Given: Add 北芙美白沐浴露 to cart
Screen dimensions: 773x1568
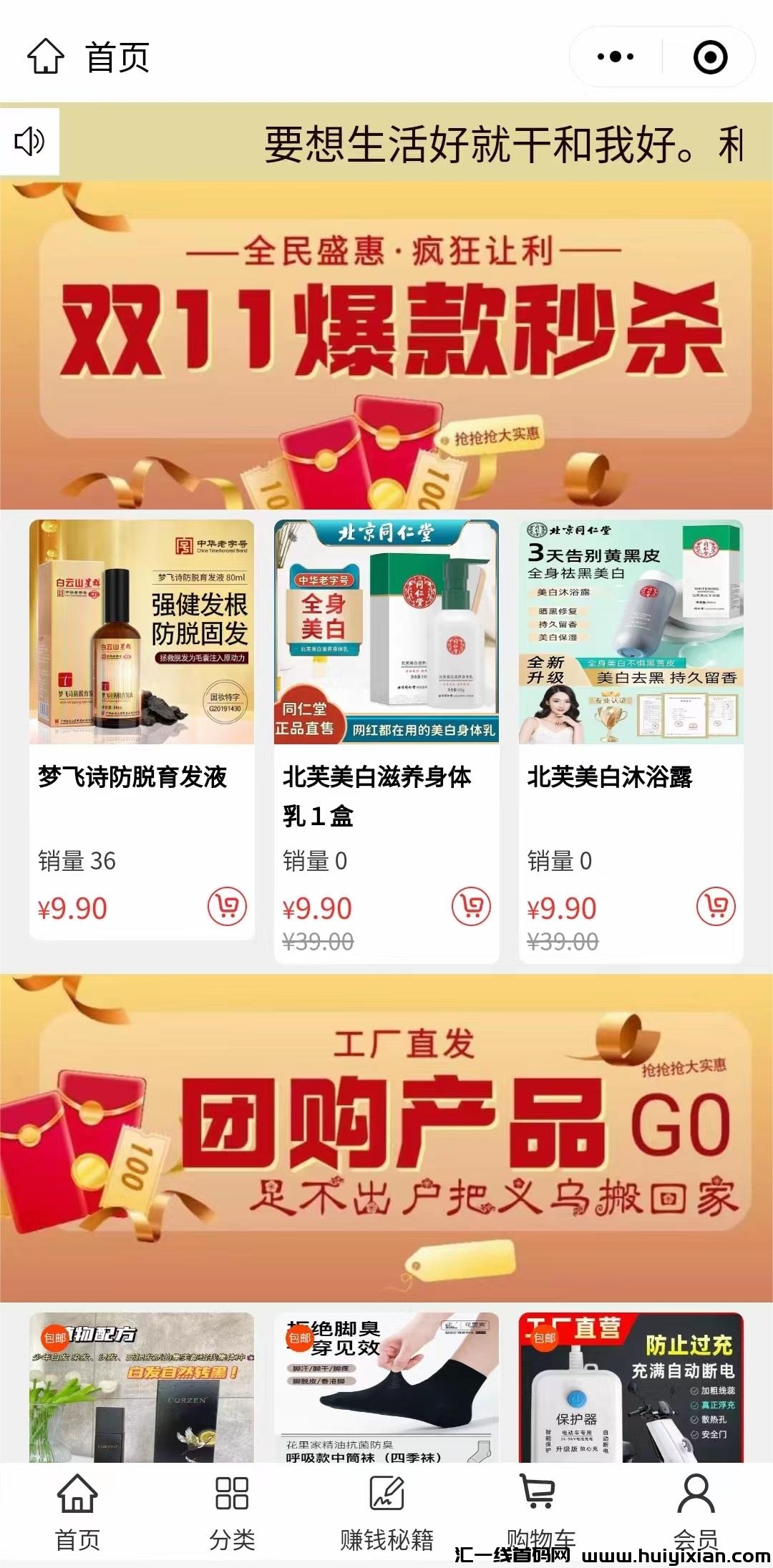Looking at the screenshot, I should click(716, 907).
